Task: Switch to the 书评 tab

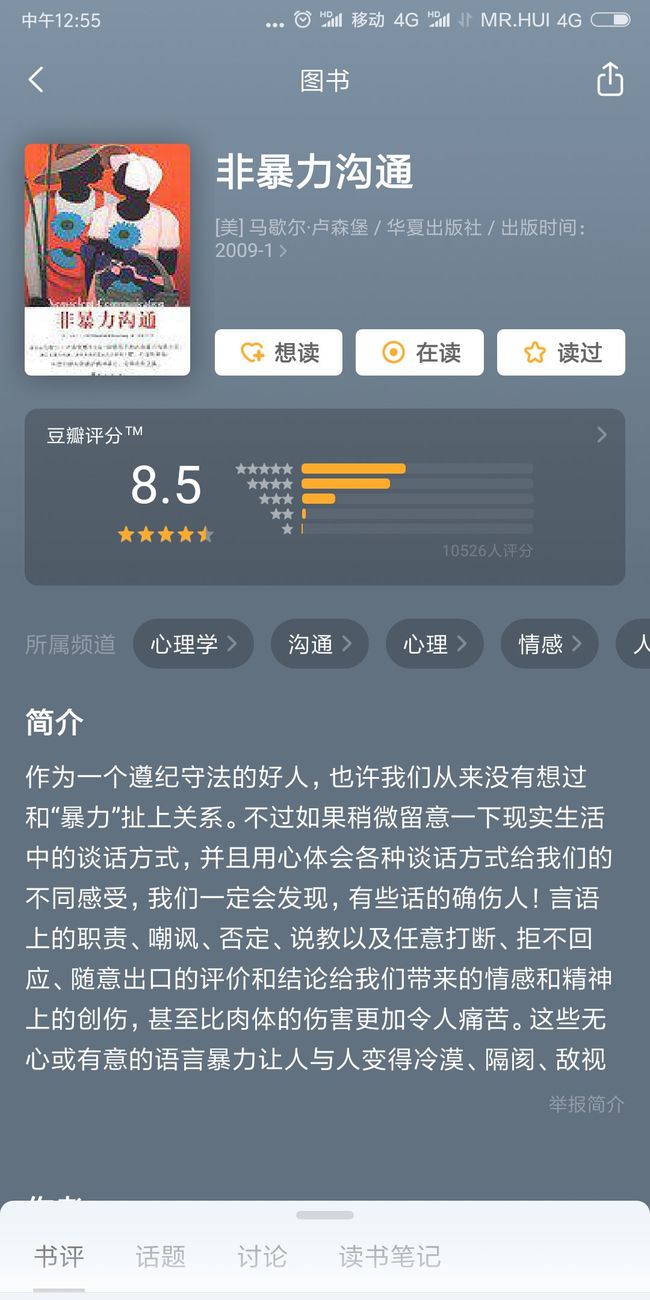Action: coord(59,1256)
